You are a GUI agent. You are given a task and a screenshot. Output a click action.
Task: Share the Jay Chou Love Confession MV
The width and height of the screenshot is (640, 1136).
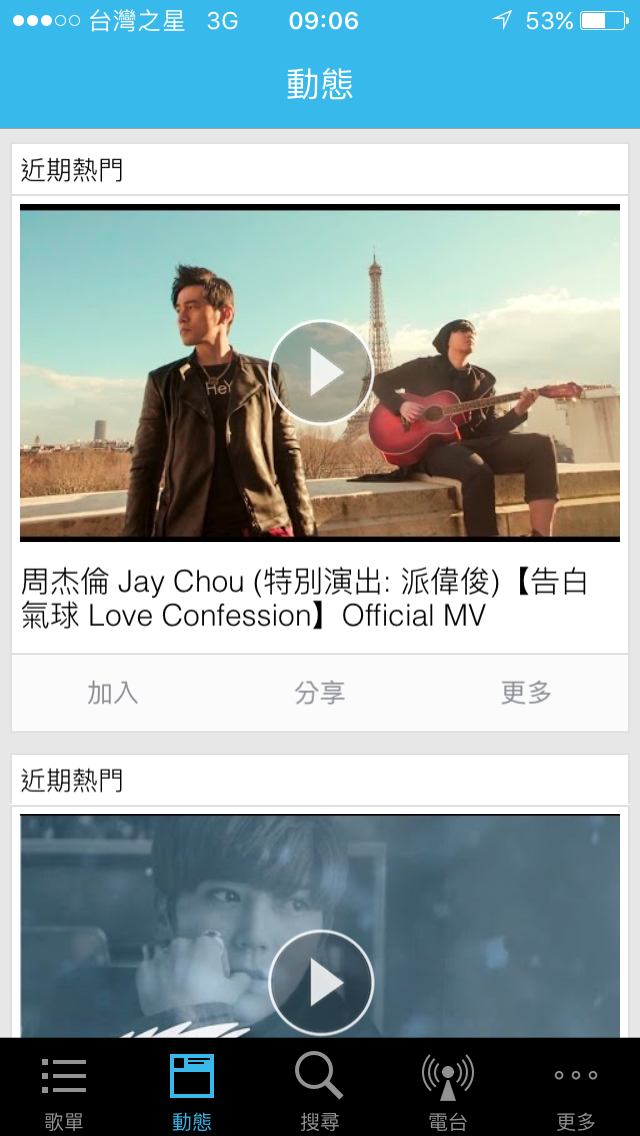320,692
